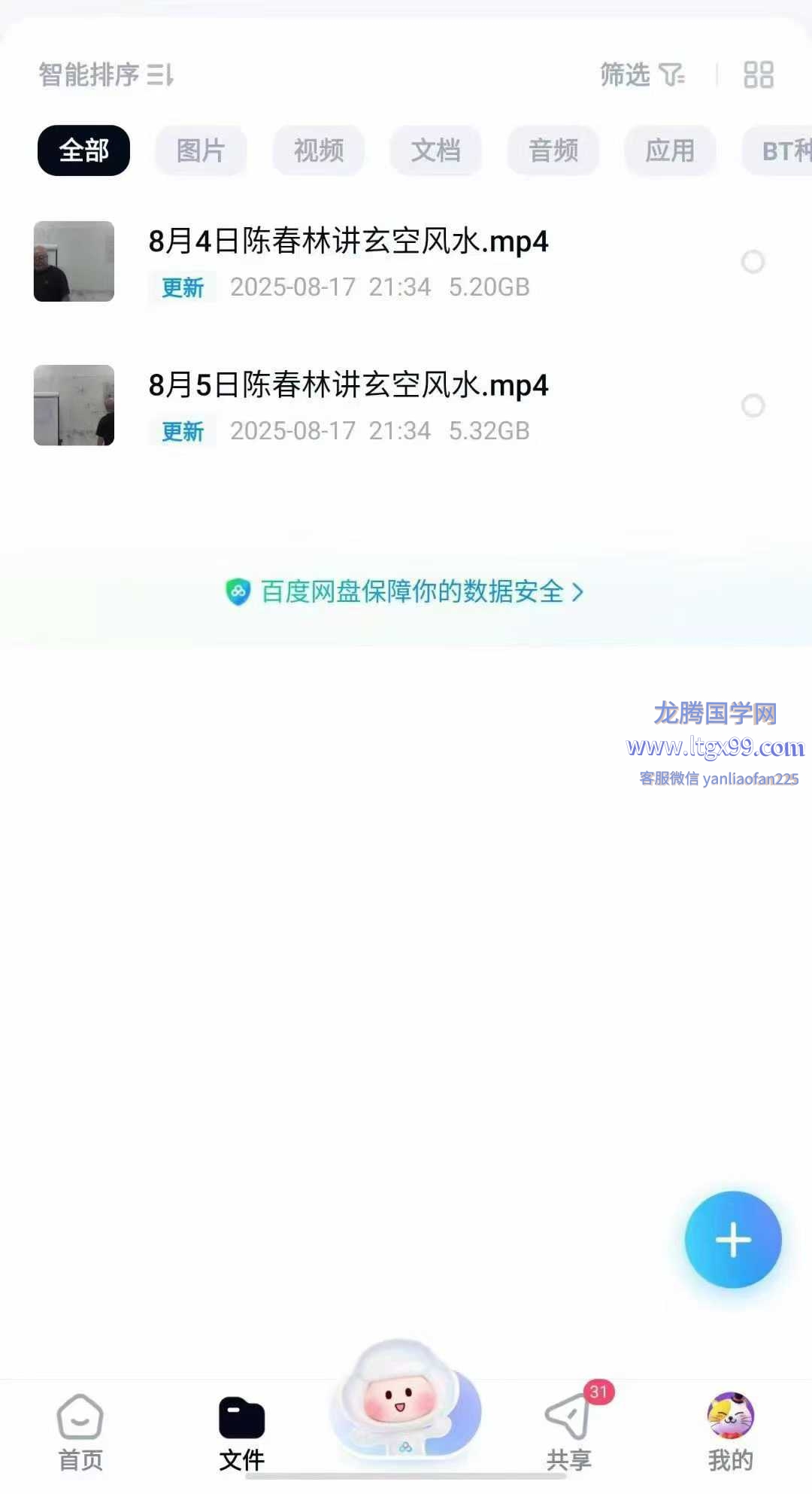
Task: Switch to grid view layout
Action: click(x=758, y=74)
